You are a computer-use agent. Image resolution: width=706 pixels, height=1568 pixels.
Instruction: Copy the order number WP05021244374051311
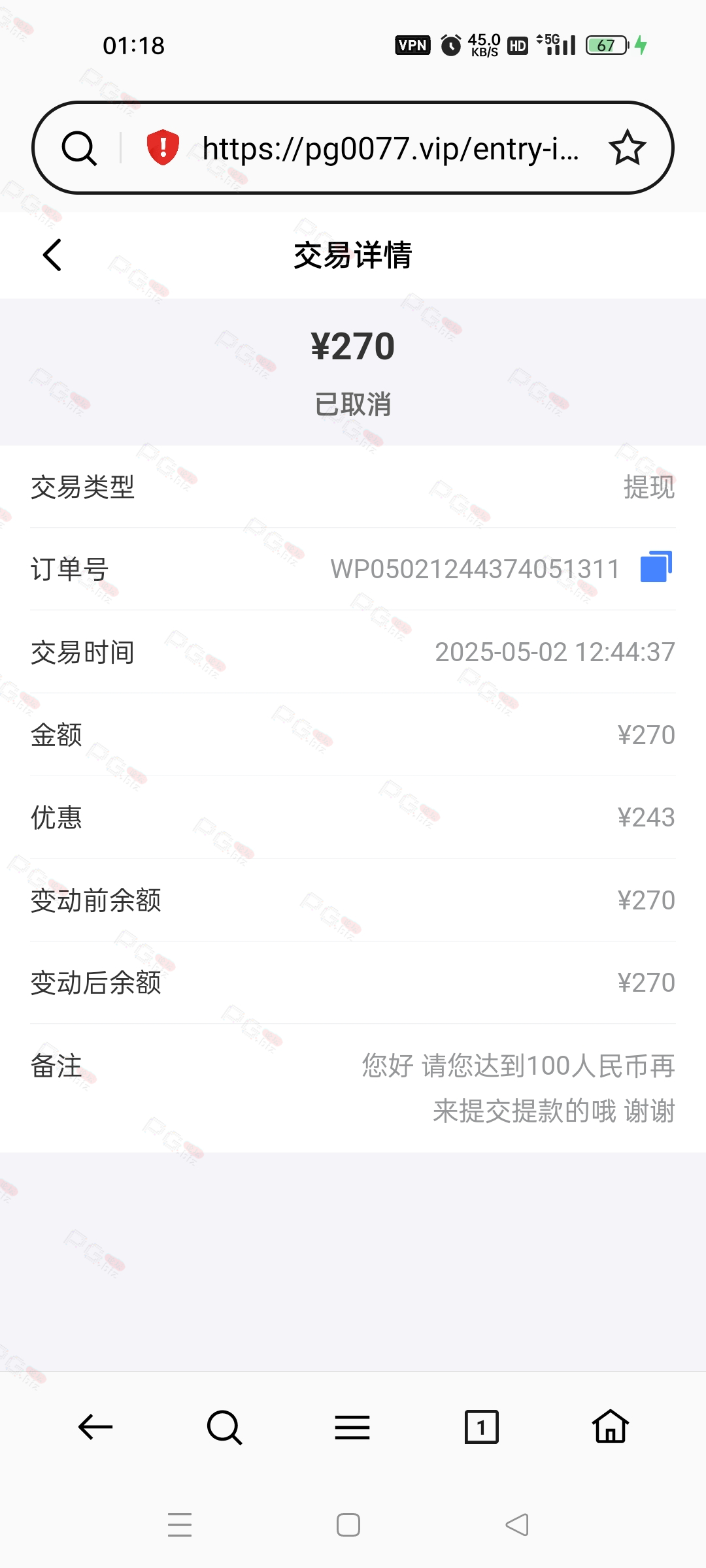tap(656, 566)
